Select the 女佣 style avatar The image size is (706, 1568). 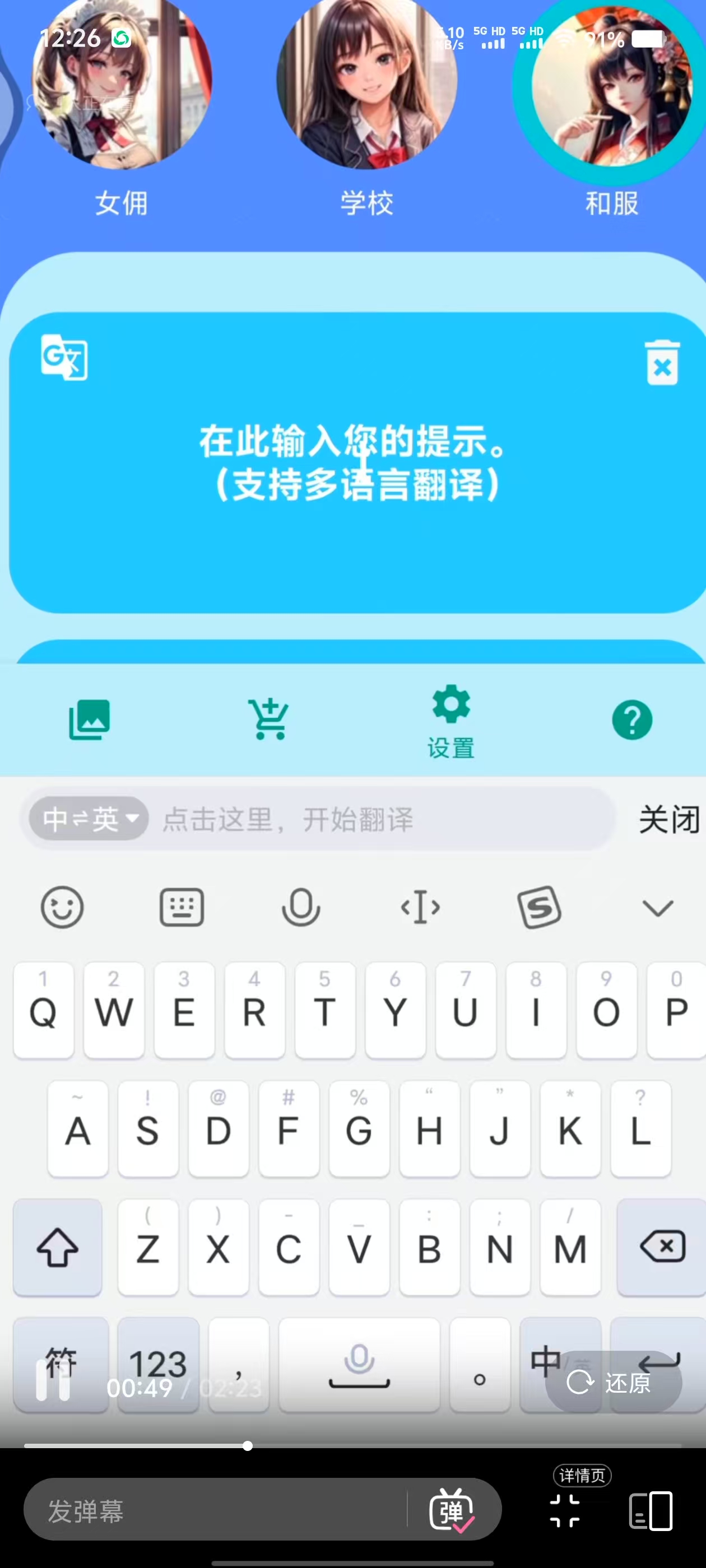click(121, 82)
